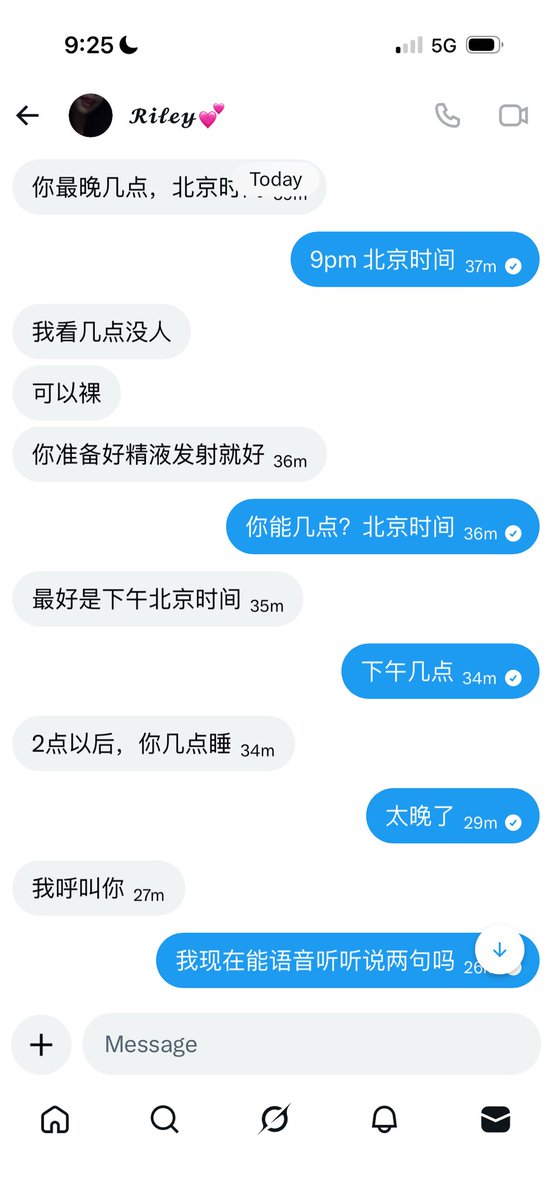Start a voice call with Riley
Image resolution: width=552 pixels, height=1200 pixels.
[447, 116]
